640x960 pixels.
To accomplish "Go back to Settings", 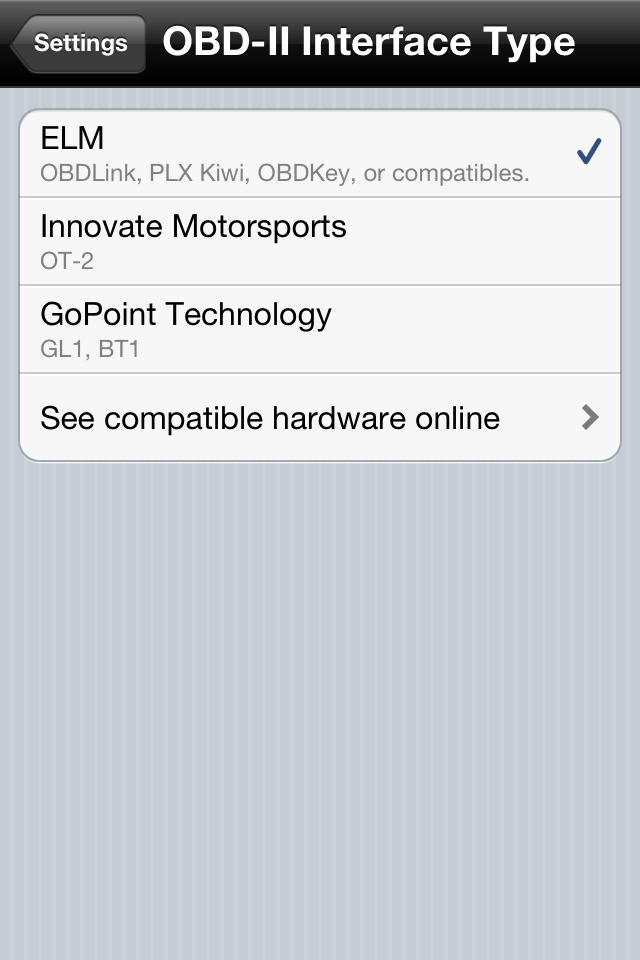I will (x=78, y=44).
